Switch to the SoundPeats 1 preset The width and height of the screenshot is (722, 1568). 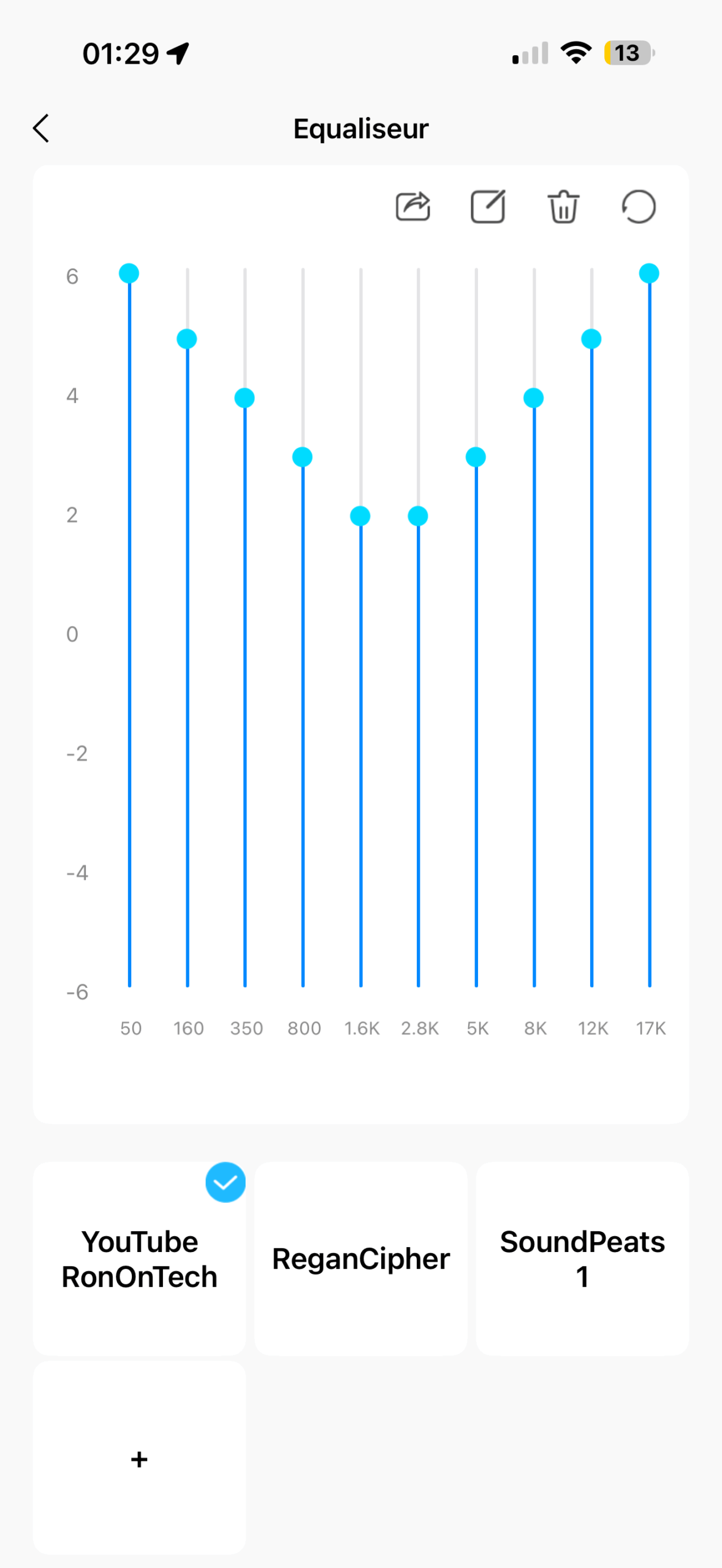pos(582,1259)
